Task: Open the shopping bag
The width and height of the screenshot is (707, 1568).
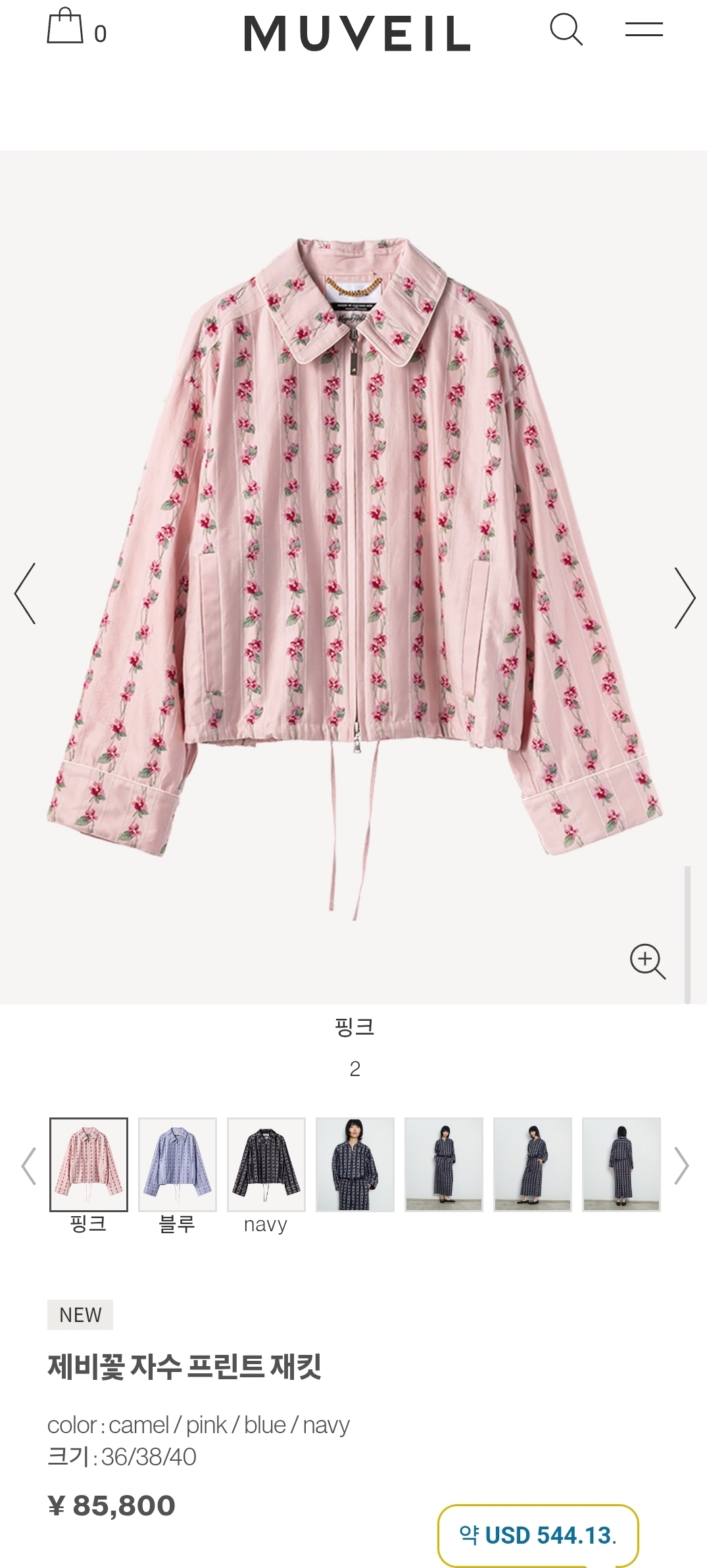Action: click(x=66, y=28)
